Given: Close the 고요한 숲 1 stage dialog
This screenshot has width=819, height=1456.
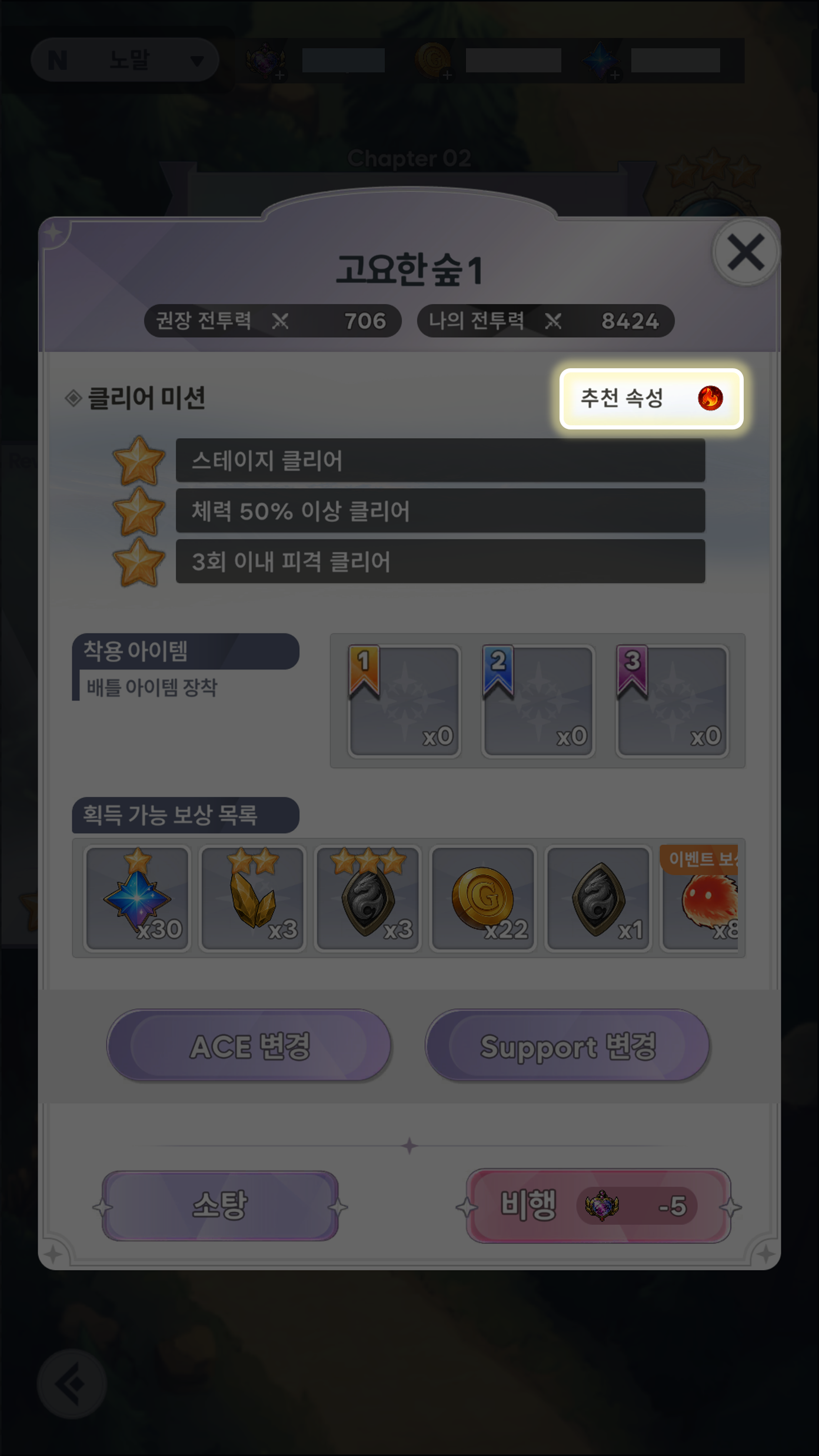Looking at the screenshot, I should (745, 253).
